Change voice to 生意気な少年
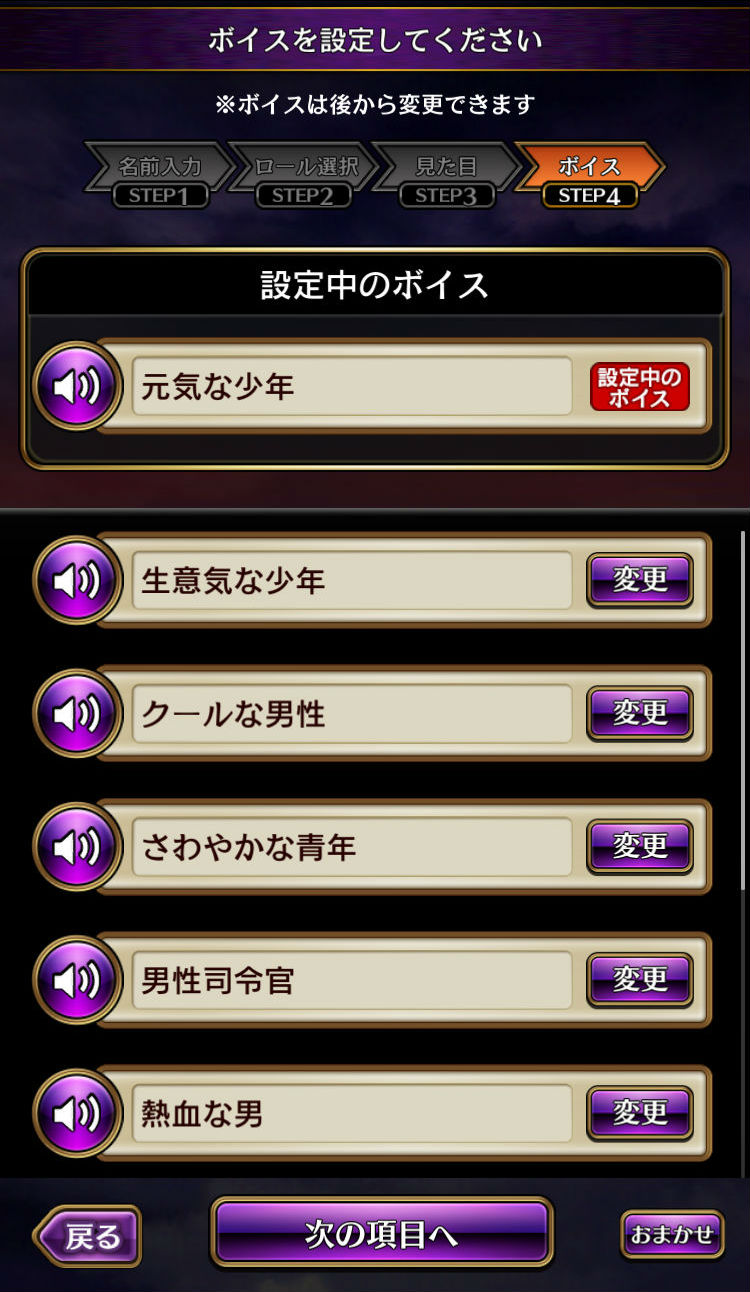 point(640,580)
